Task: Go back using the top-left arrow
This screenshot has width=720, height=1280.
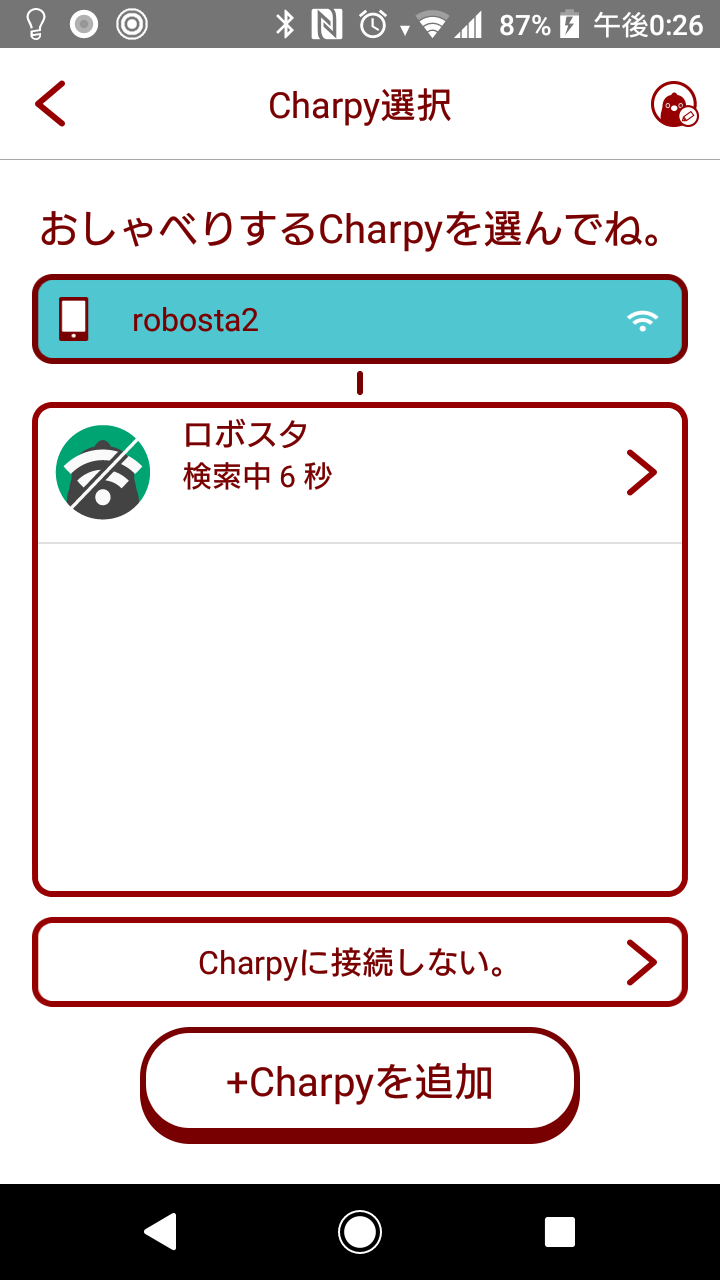Action: (50, 104)
